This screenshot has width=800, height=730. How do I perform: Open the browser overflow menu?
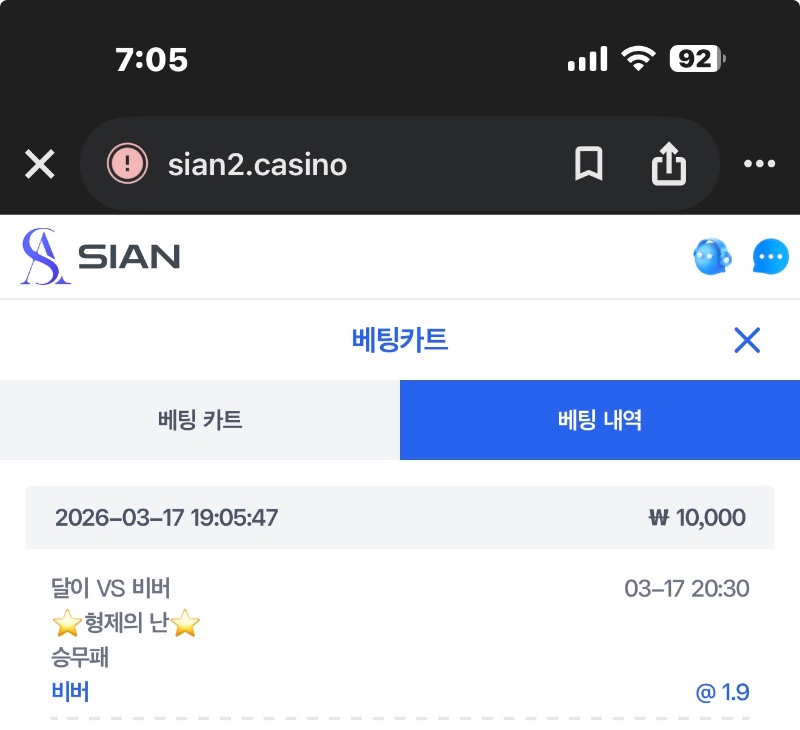click(760, 165)
